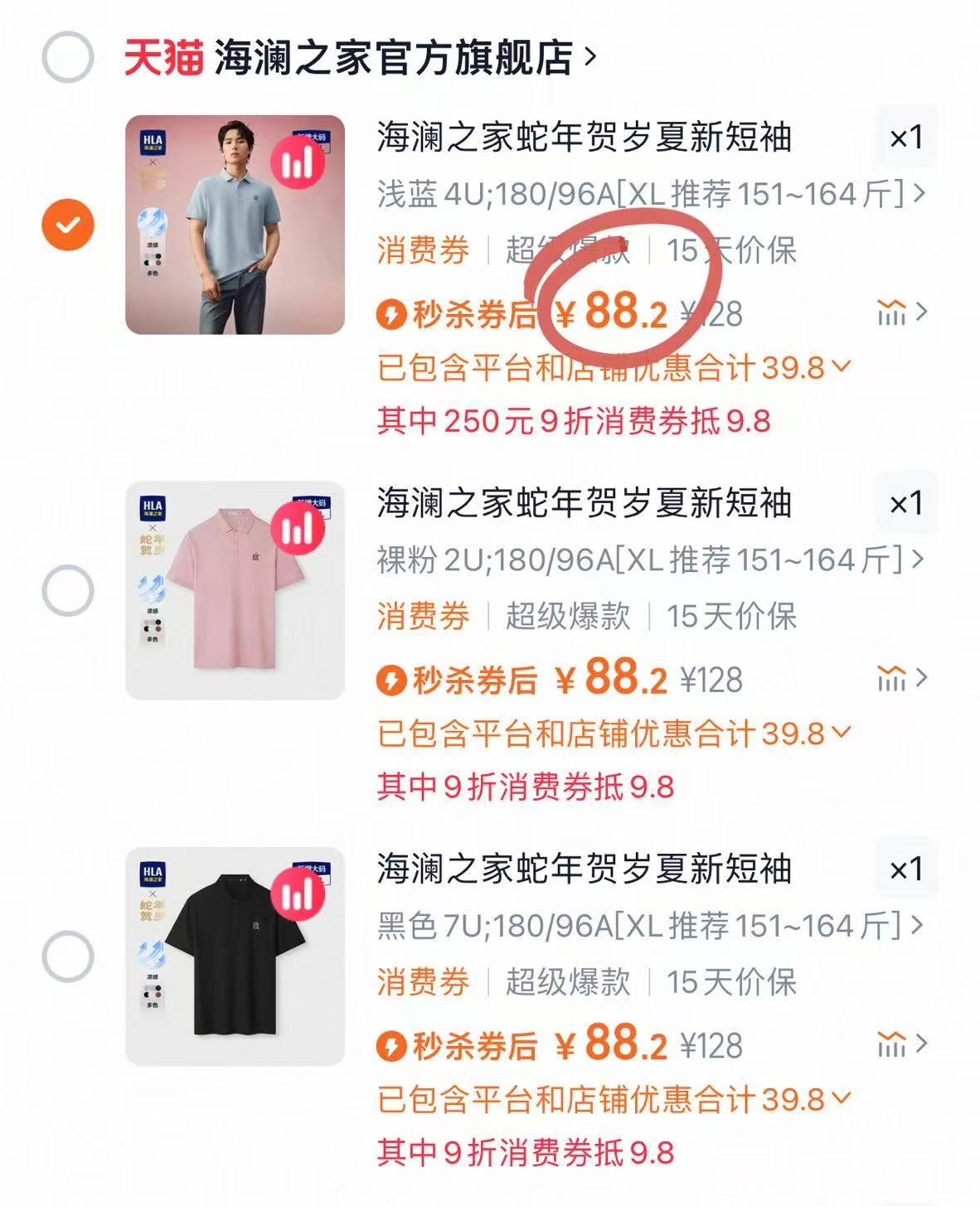Image resolution: width=980 pixels, height=1206 pixels.
Task: Open the 海澜之家官方旗舰店 store page
Action: click(x=398, y=56)
